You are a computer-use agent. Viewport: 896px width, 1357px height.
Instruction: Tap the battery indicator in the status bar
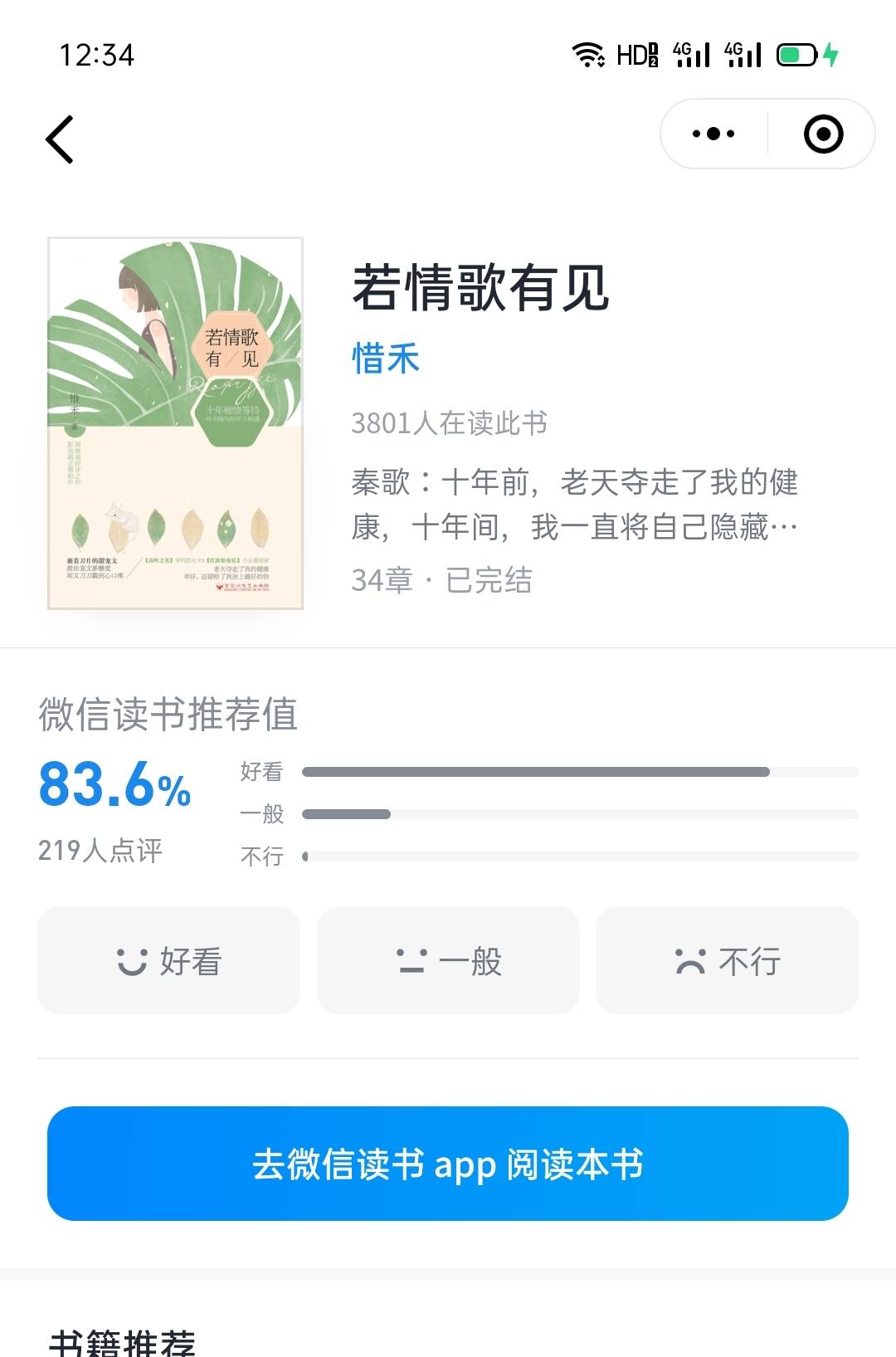(x=795, y=54)
